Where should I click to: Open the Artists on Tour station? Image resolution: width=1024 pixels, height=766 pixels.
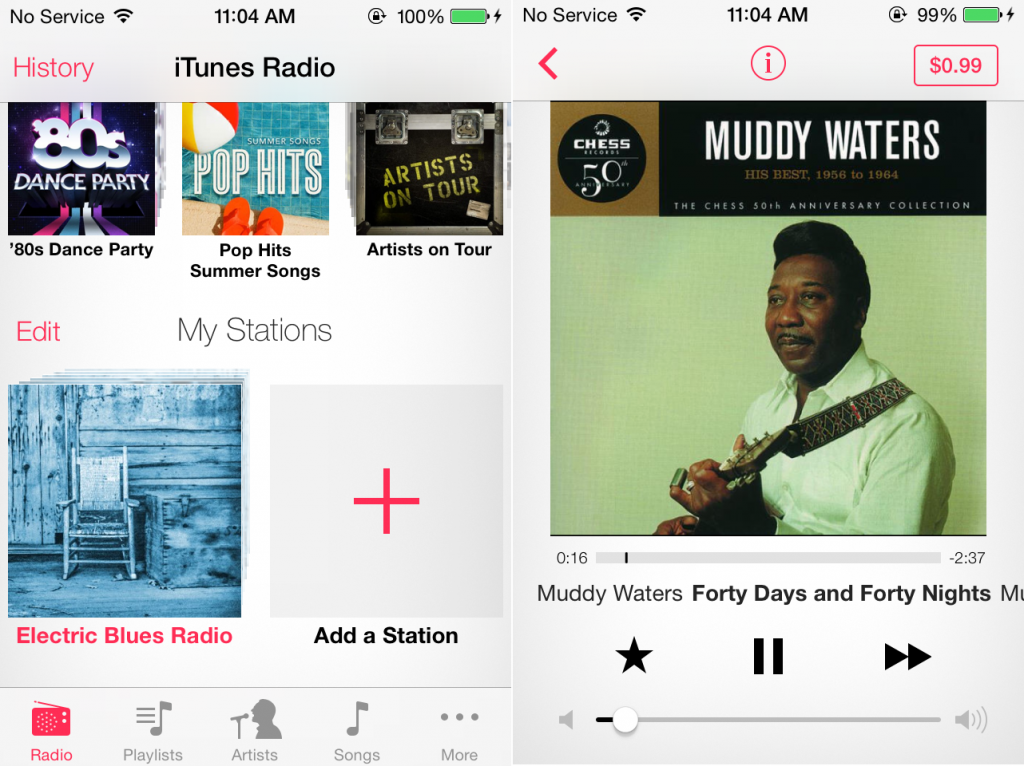point(429,169)
